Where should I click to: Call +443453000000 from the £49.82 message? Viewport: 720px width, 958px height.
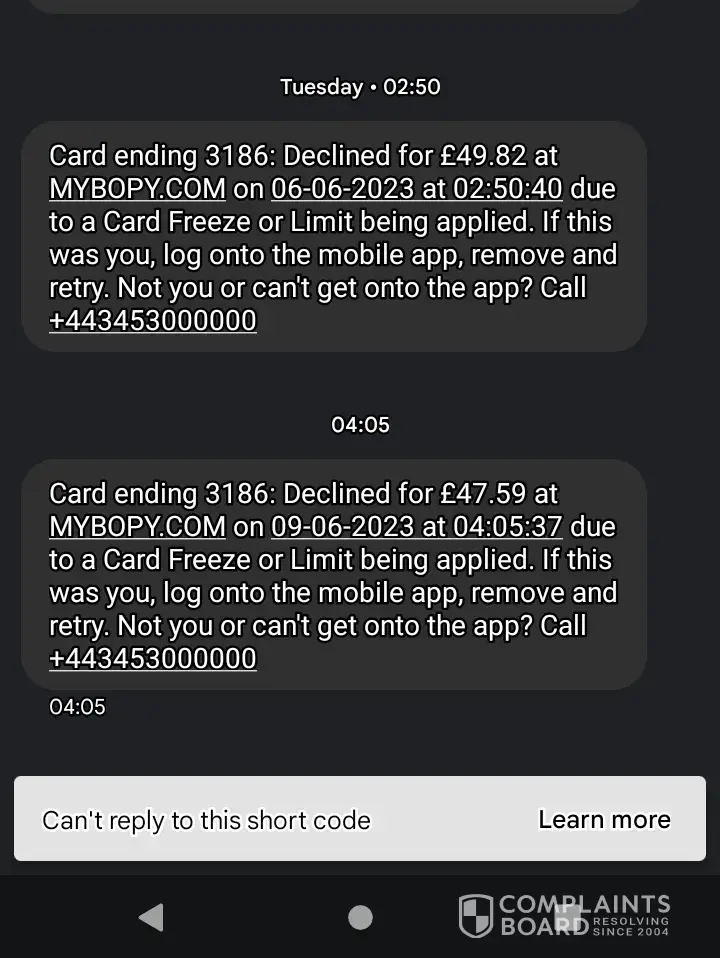pos(152,321)
